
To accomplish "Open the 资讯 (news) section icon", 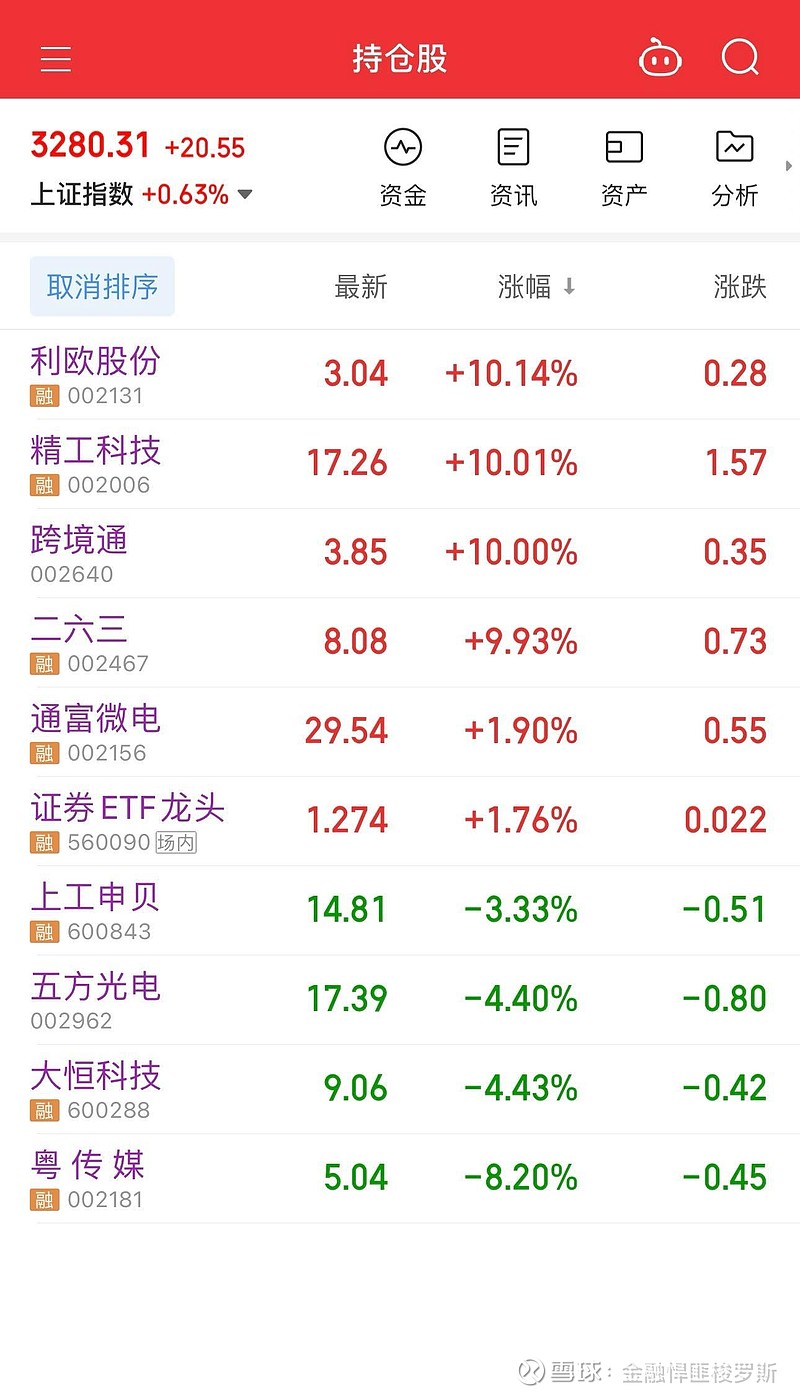I will pos(512,145).
